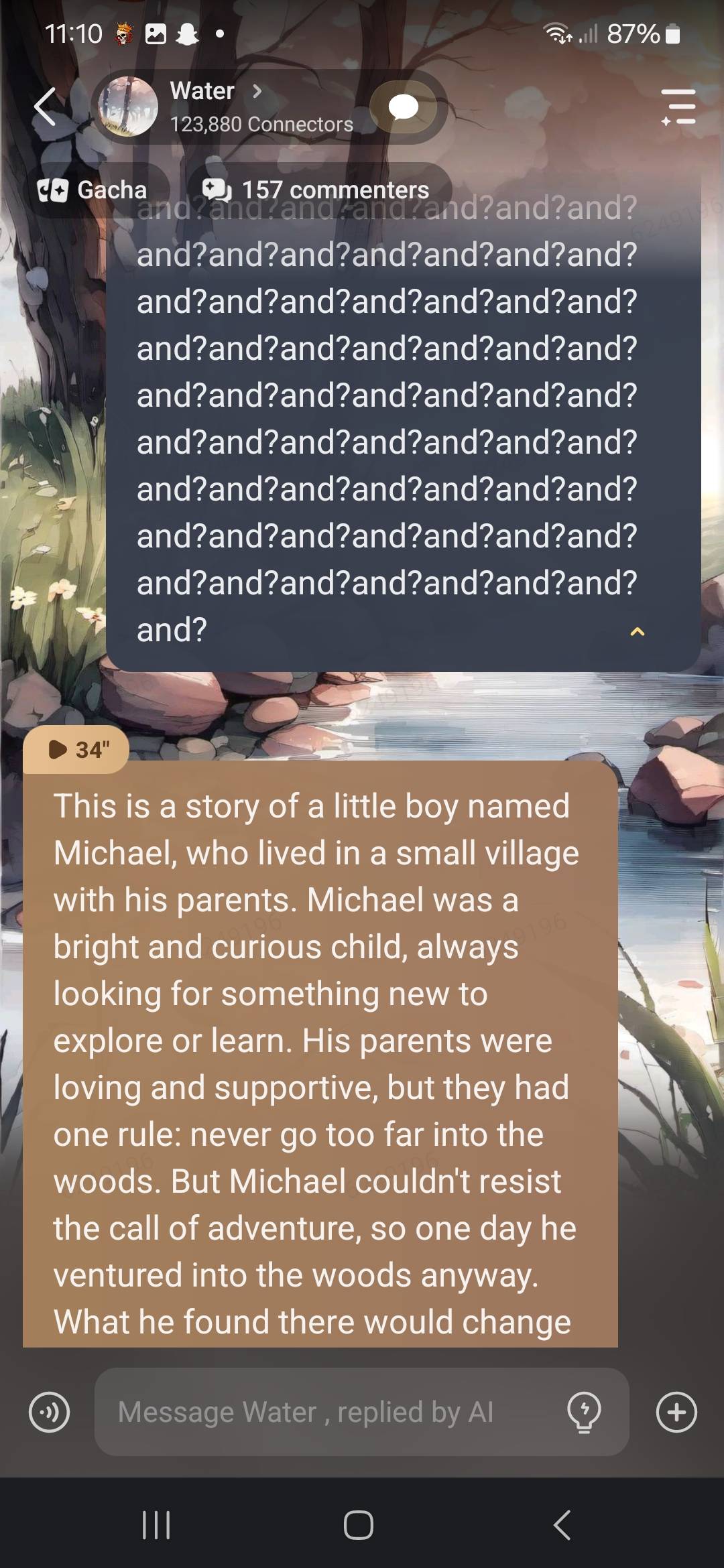Image resolution: width=724 pixels, height=1568 pixels.
Task: Collapse the long "and?" message
Action: pos(638,632)
